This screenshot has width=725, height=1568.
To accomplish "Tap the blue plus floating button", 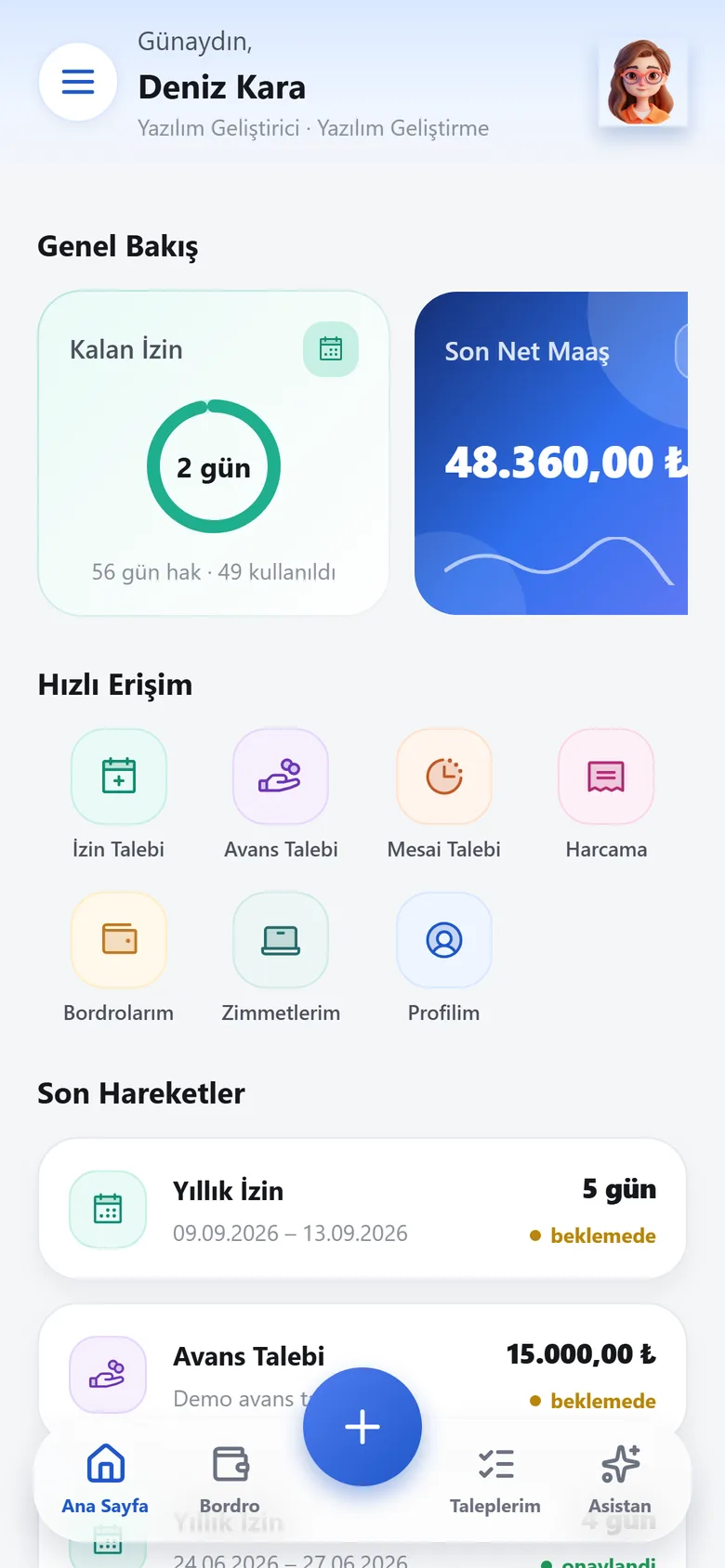I will 362,1427.
